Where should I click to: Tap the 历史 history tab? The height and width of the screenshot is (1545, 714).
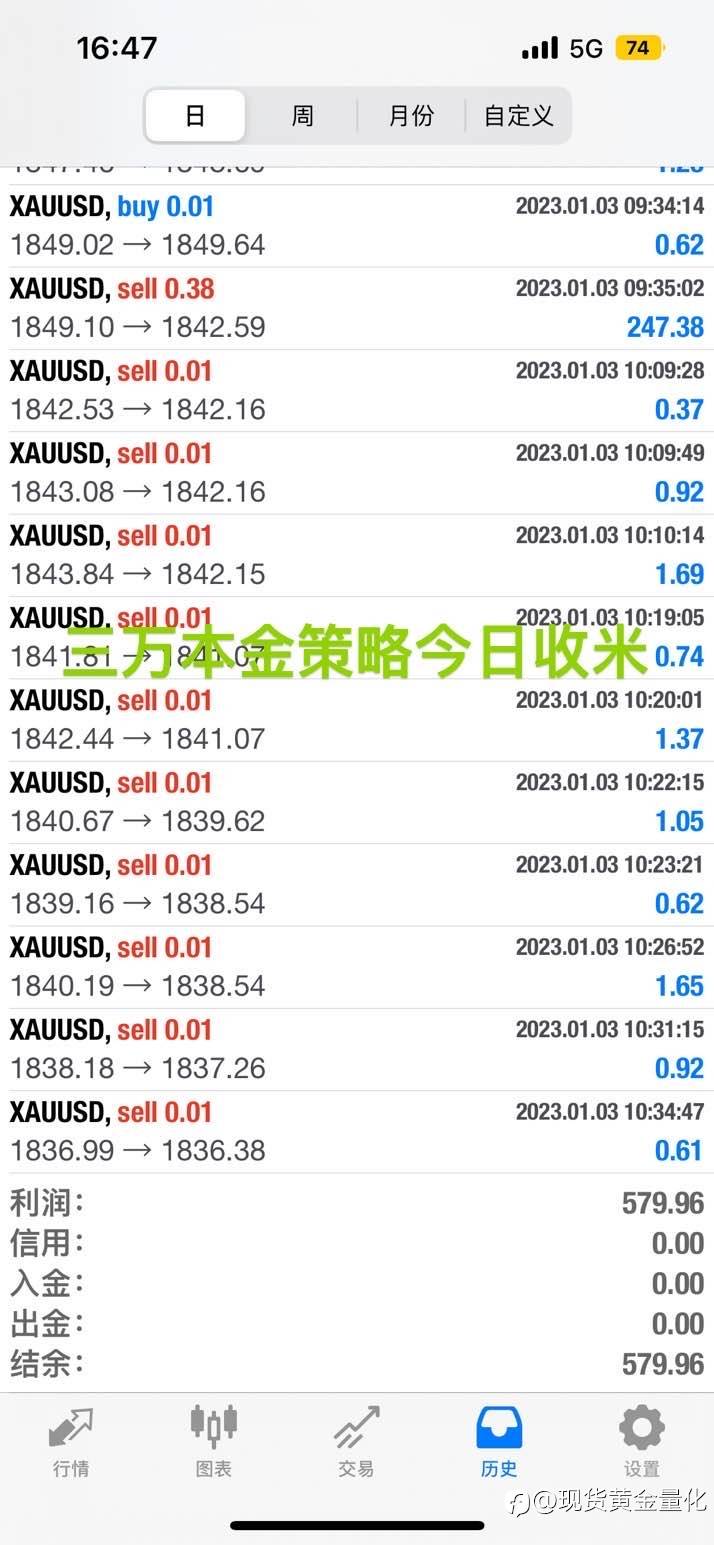click(499, 1442)
